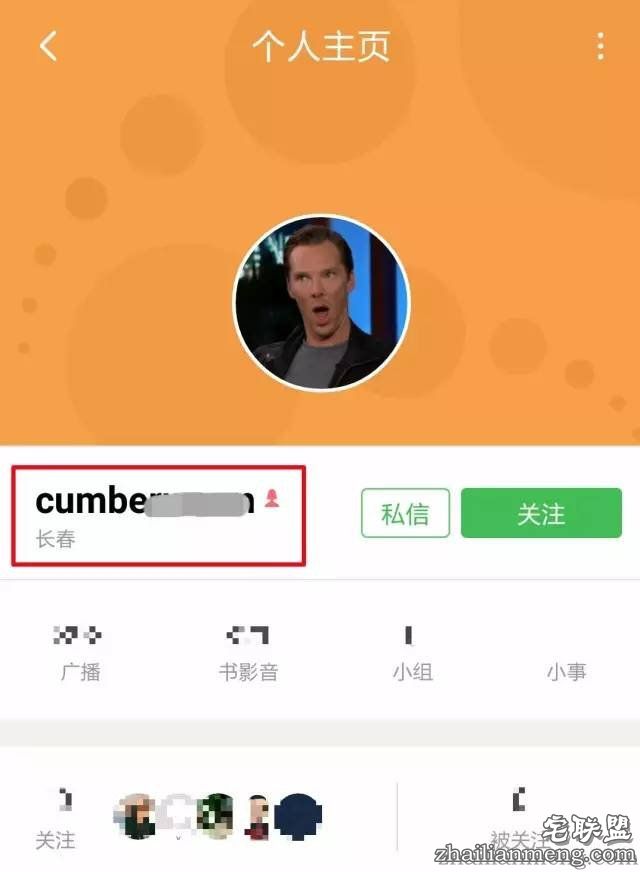The image size is (640, 872).
Task: Open the 小组 section
Action: [412, 654]
